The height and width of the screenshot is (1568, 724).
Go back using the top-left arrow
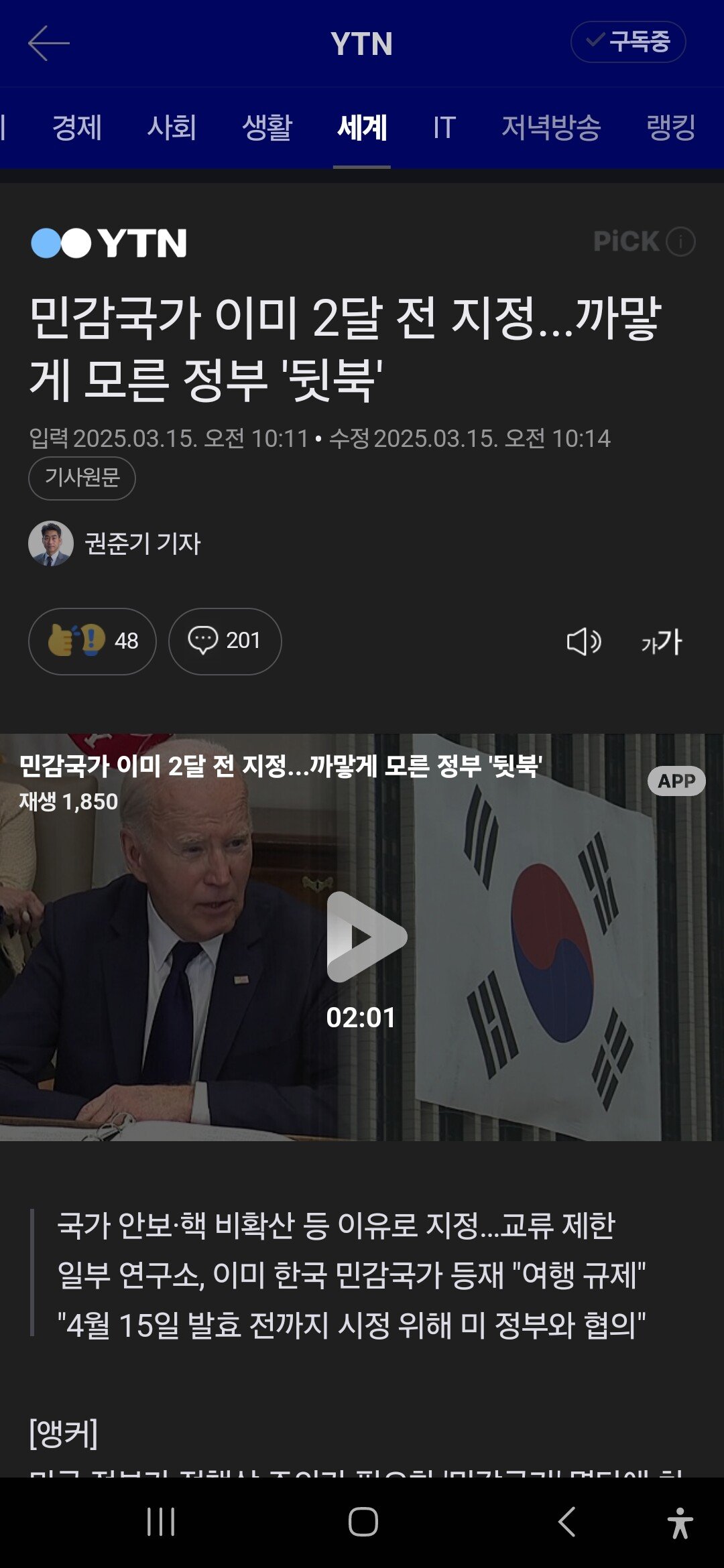[x=48, y=44]
